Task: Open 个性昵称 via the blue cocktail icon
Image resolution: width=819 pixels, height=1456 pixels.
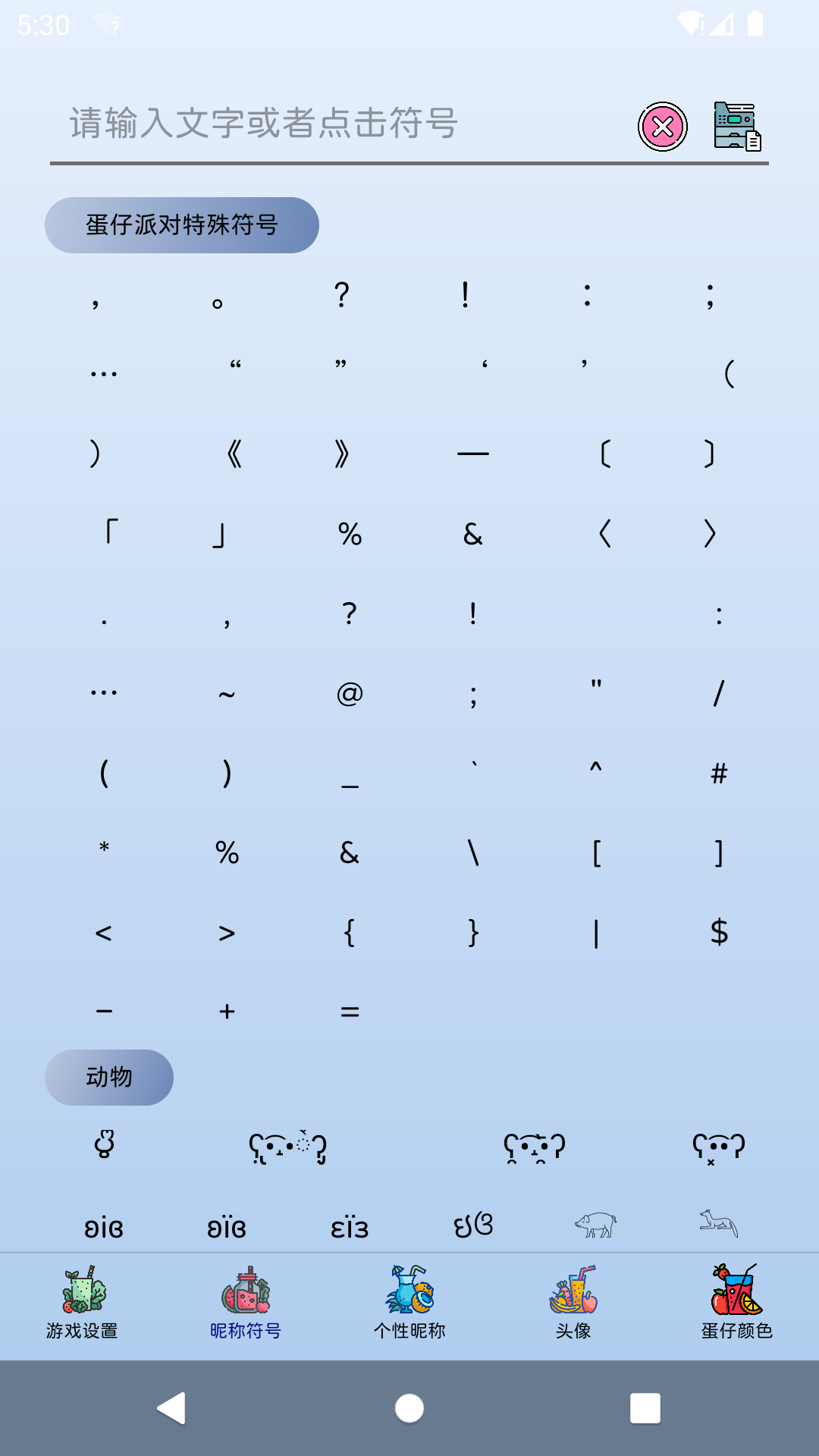Action: pos(409,1299)
